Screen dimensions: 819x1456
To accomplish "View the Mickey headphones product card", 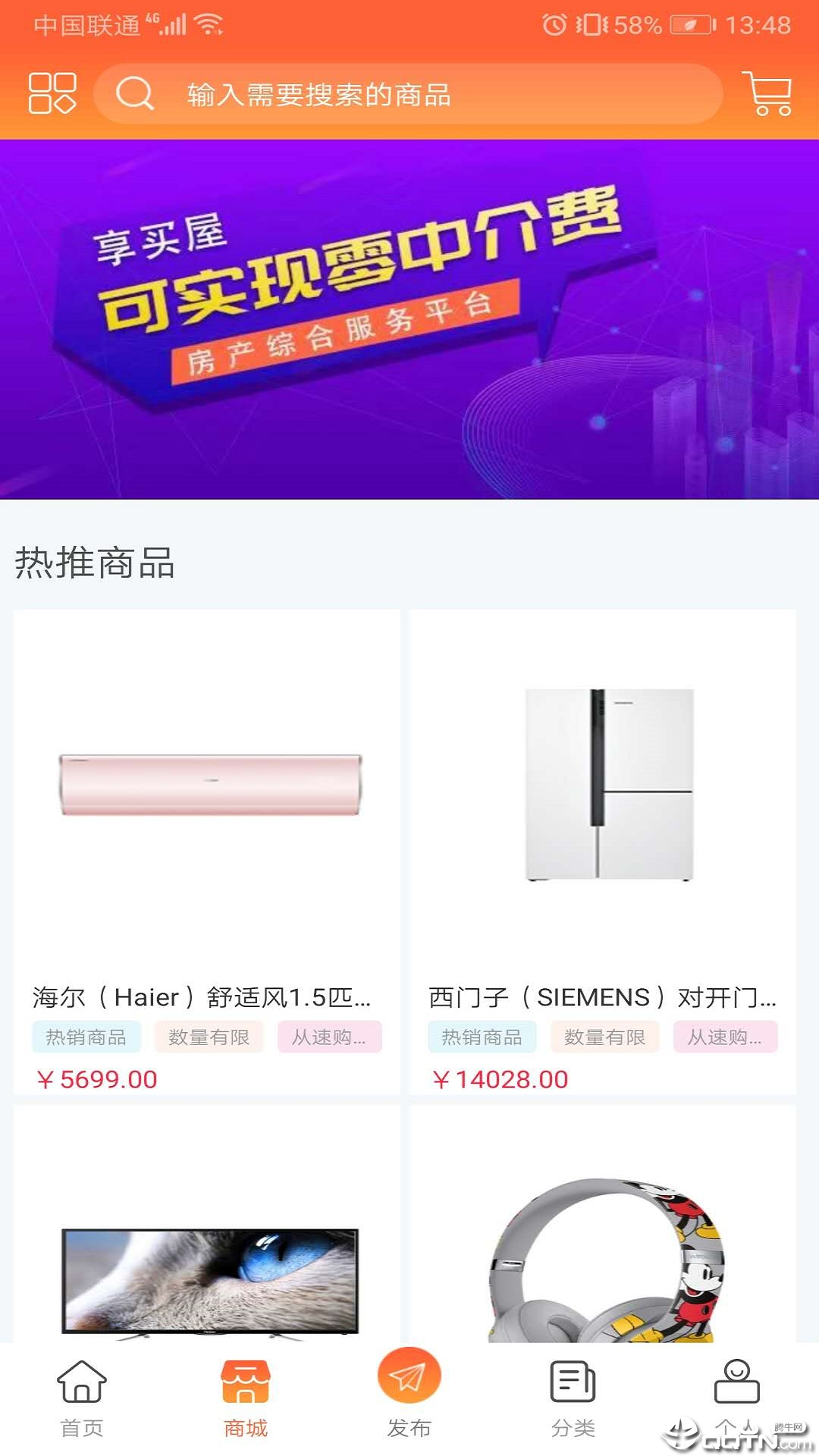I will (x=603, y=1244).
